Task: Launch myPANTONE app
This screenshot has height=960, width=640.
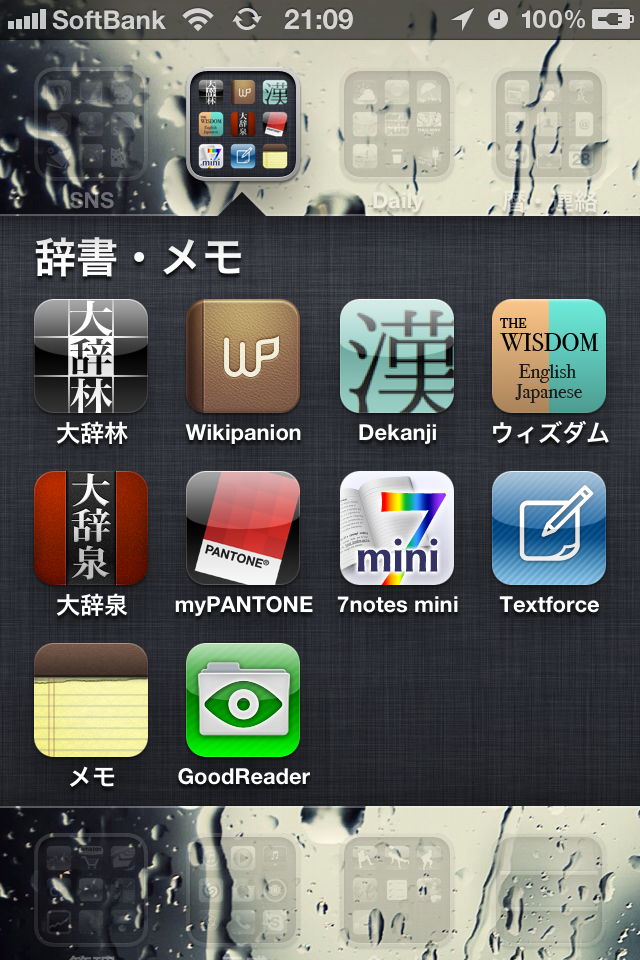Action: [x=243, y=528]
